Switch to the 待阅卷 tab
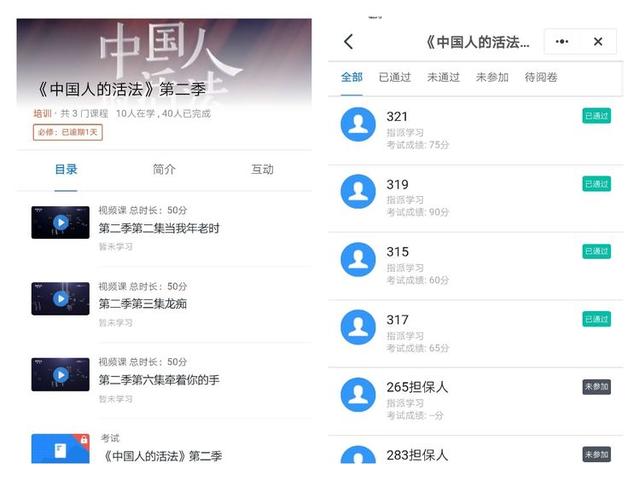The height and width of the screenshot is (480, 640). tap(541, 77)
